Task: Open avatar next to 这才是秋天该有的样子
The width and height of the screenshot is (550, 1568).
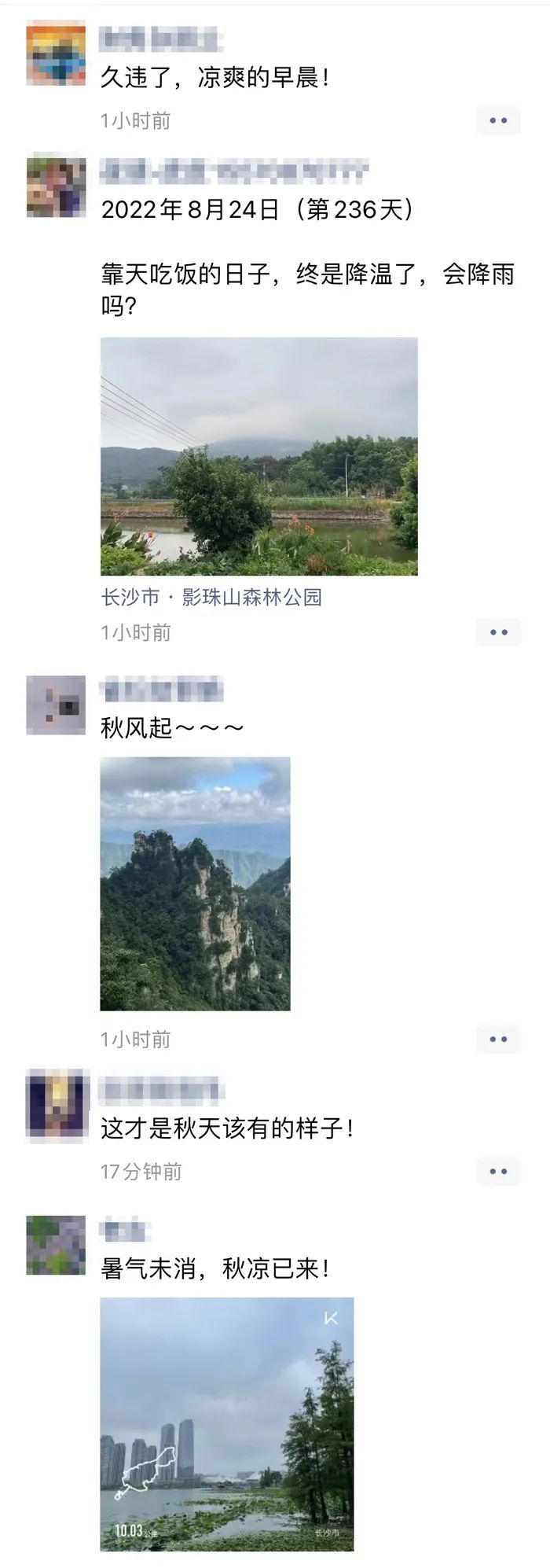Action: point(56,1105)
